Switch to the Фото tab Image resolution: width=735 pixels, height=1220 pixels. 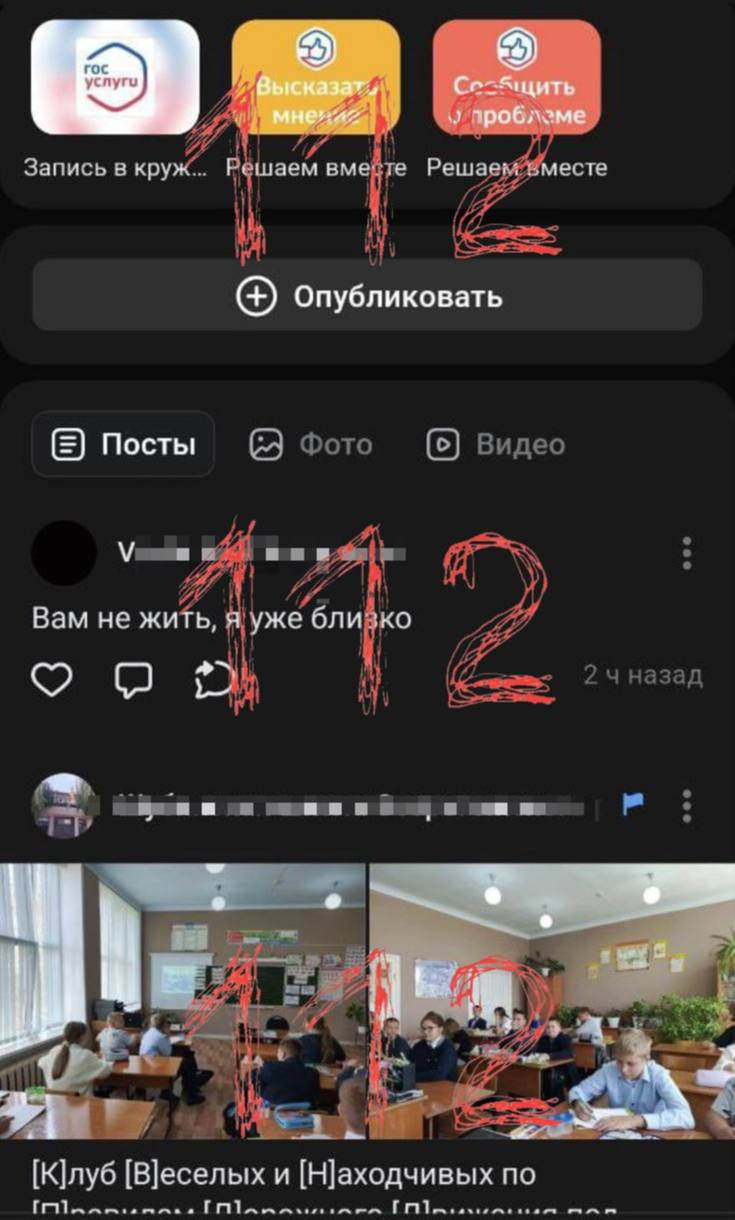pyautogui.click(x=311, y=444)
